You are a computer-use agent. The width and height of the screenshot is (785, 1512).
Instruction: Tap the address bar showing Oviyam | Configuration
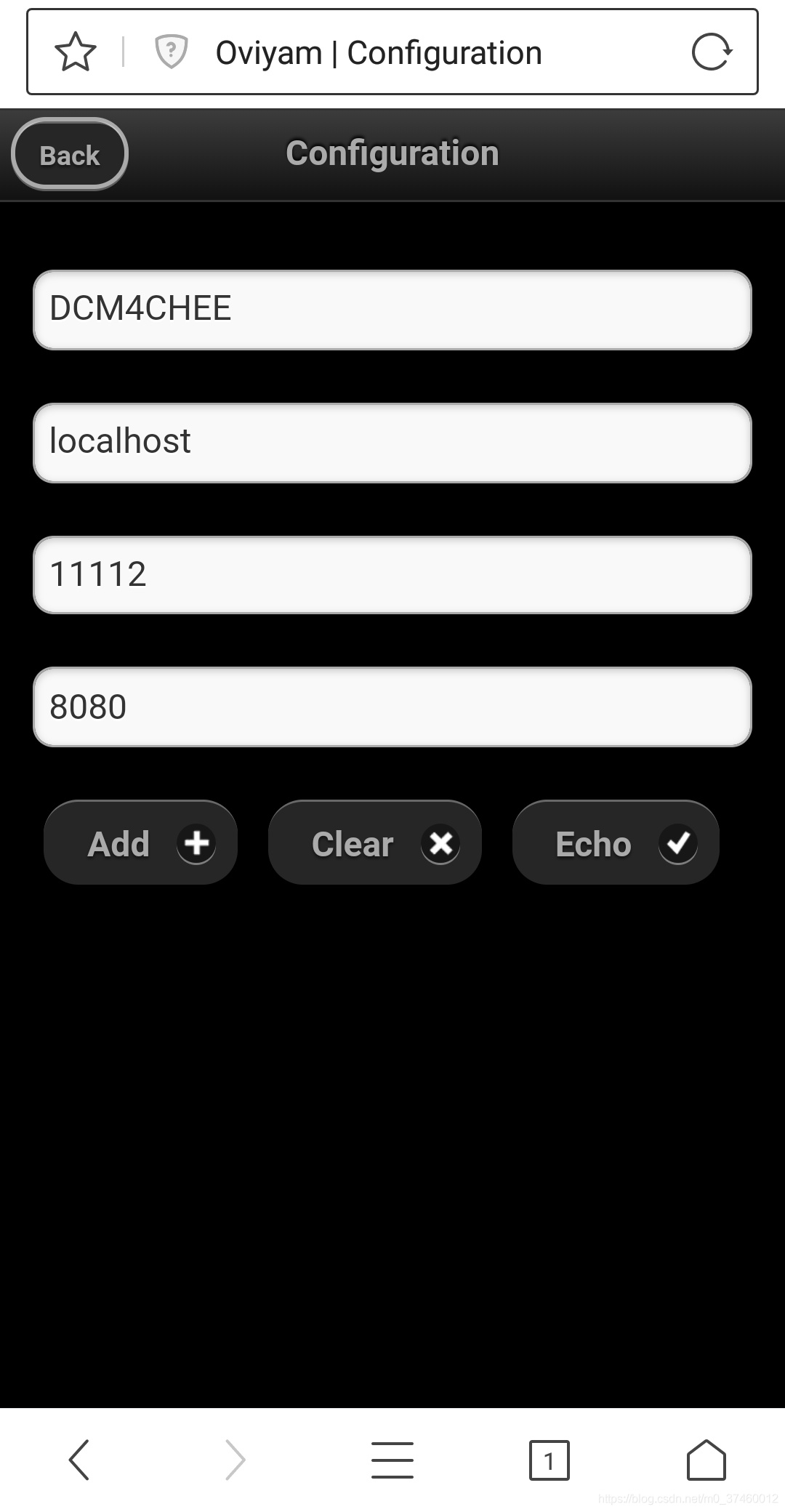[x=379, y=53]
